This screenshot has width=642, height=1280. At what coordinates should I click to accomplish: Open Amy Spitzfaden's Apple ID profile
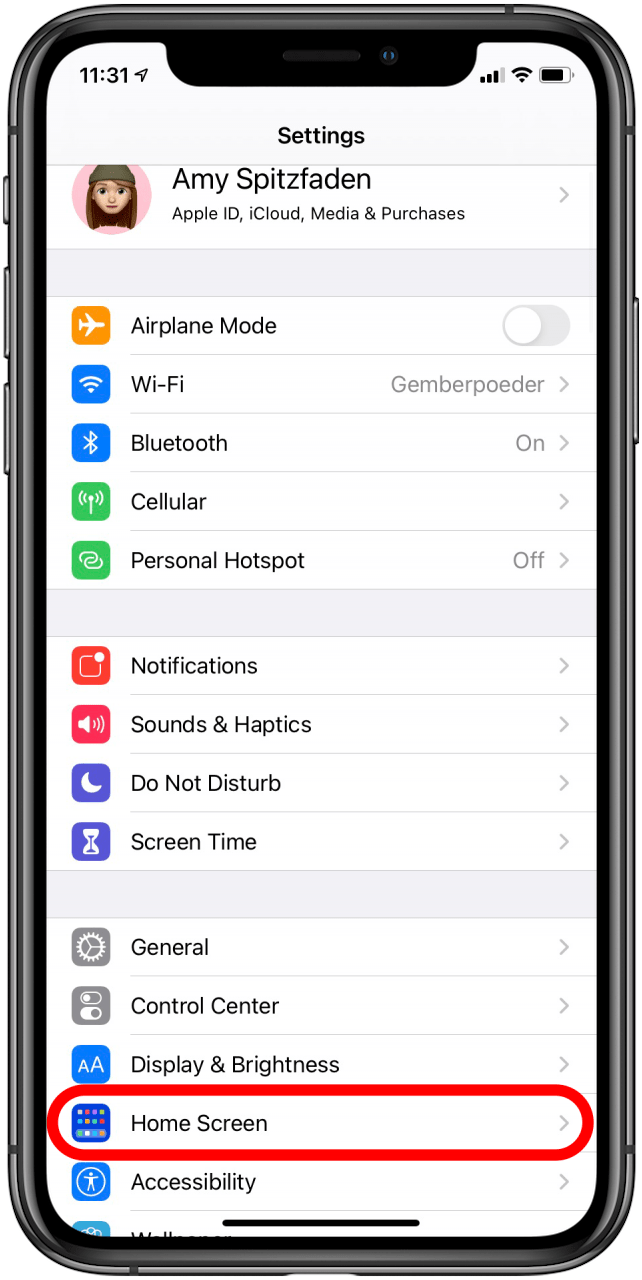(320, 195)
